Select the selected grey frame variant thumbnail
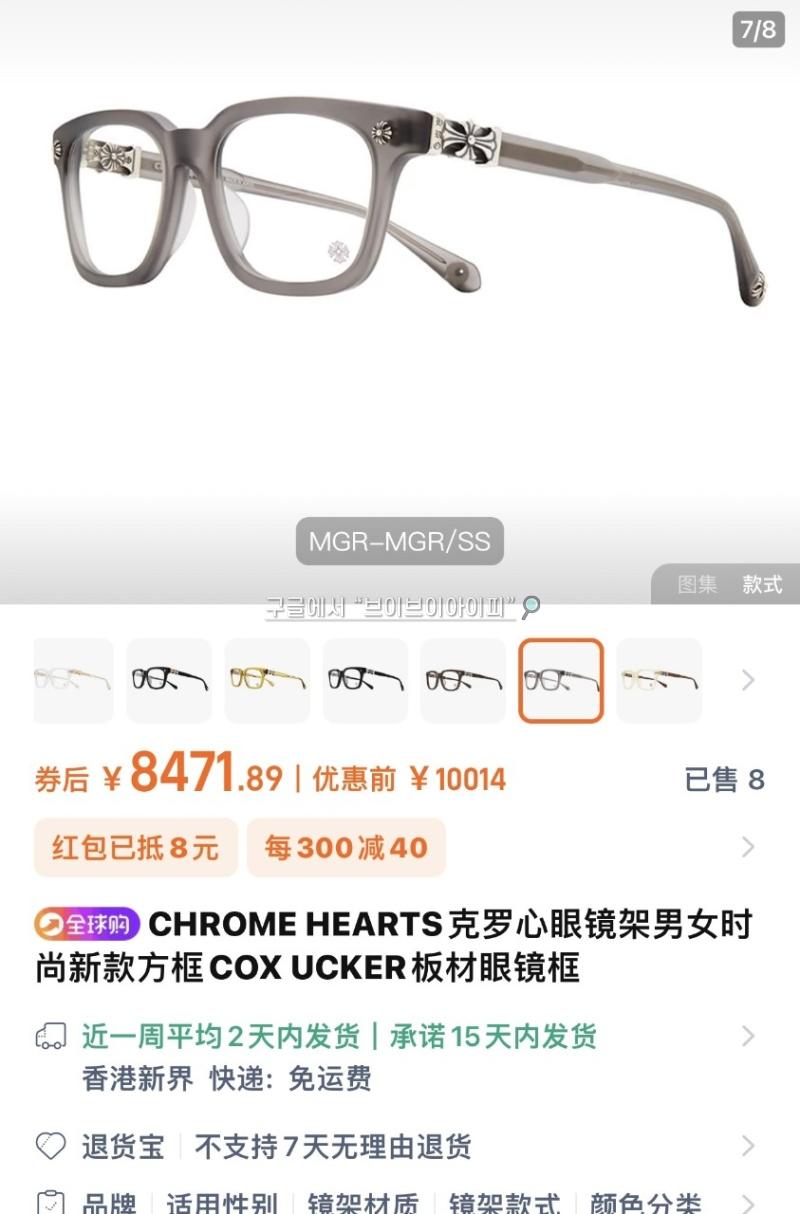Image resolution: width=800 pixels, height=1214 pixels. [x=561, y=680]
